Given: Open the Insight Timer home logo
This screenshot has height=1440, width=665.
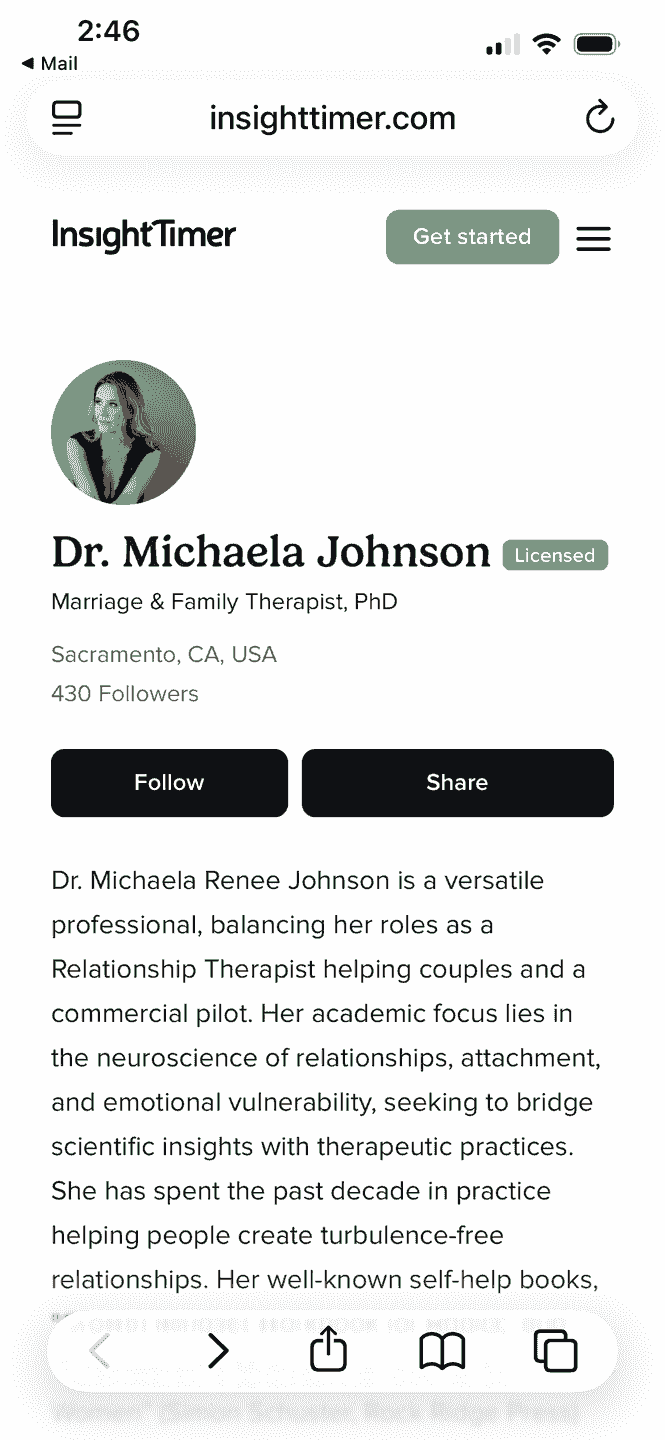Looking at the screenshot, I should pyautogui.click(x=144, y=236).
